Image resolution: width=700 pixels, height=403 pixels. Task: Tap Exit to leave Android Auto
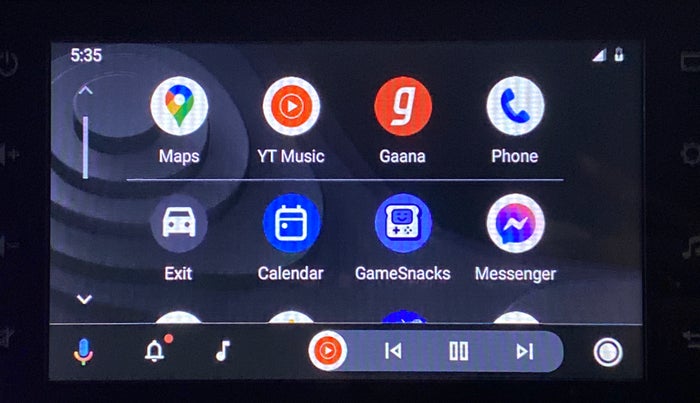point(179,224)
